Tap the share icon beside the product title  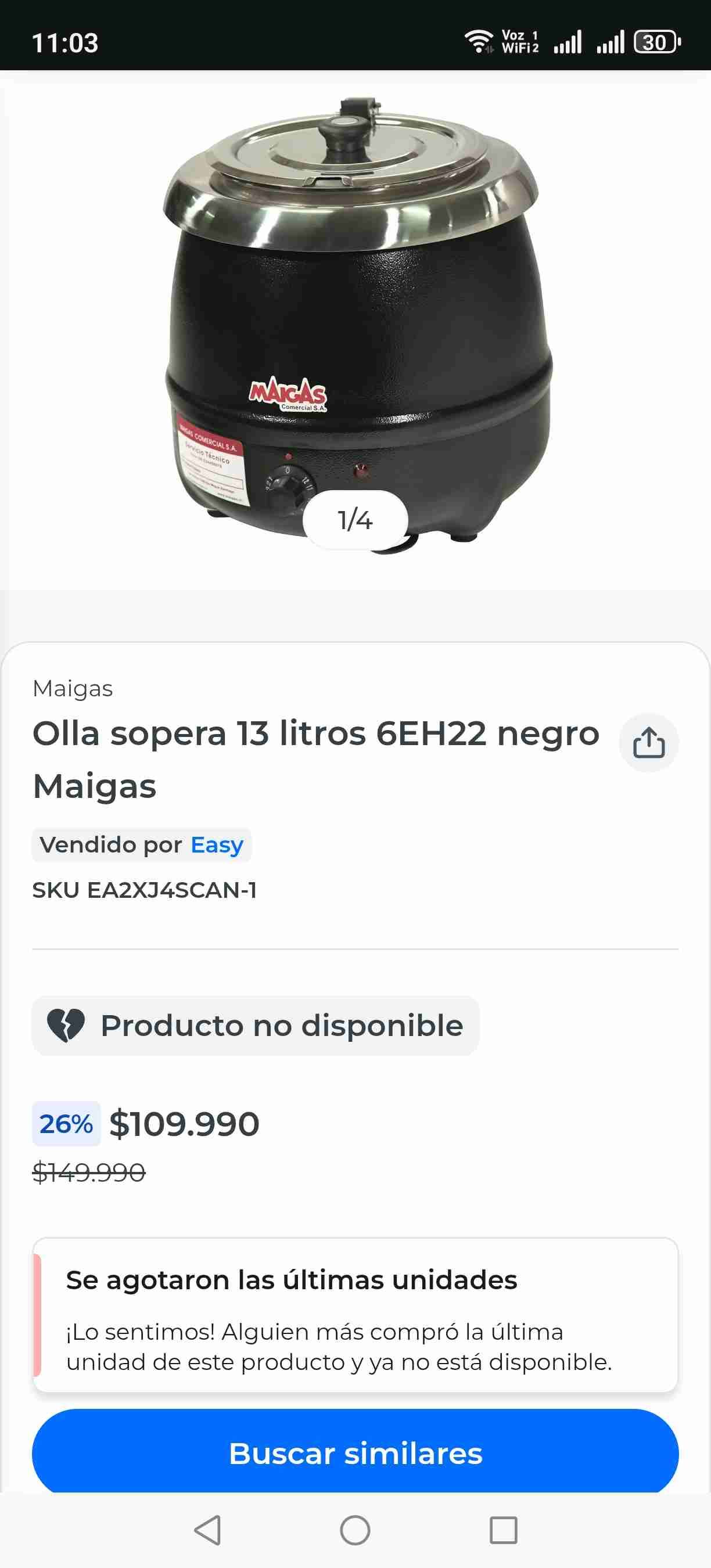coord(648,743)
